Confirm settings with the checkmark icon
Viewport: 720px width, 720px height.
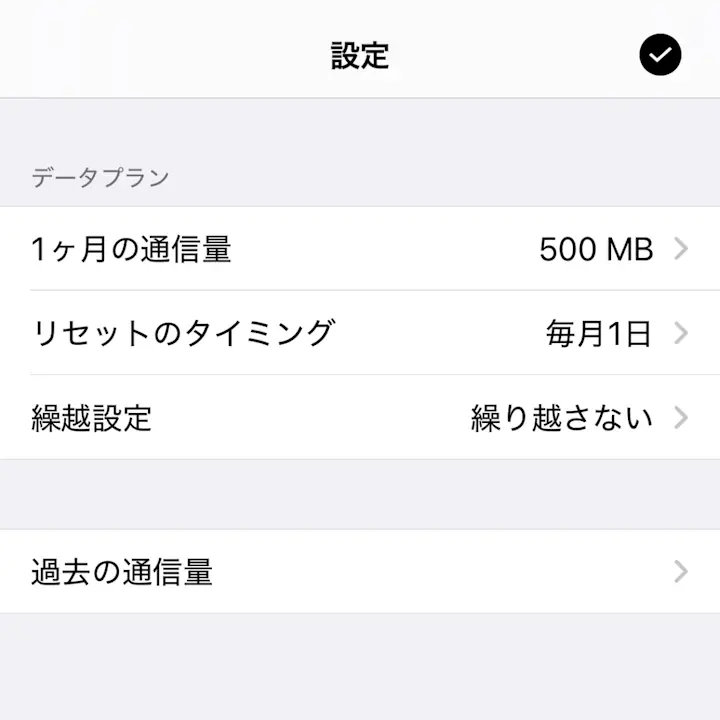click(660, 55)
